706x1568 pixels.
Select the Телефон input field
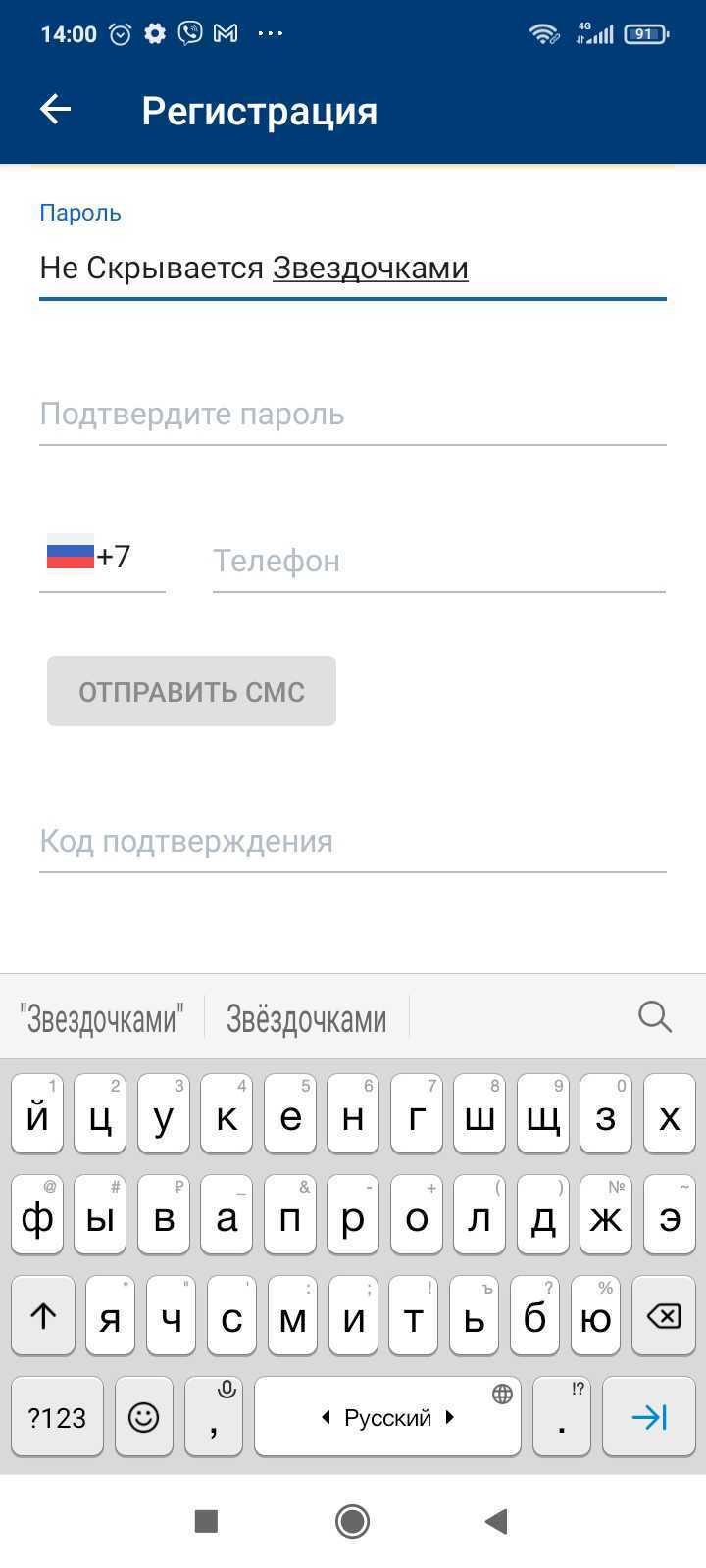tap(438, 561)
